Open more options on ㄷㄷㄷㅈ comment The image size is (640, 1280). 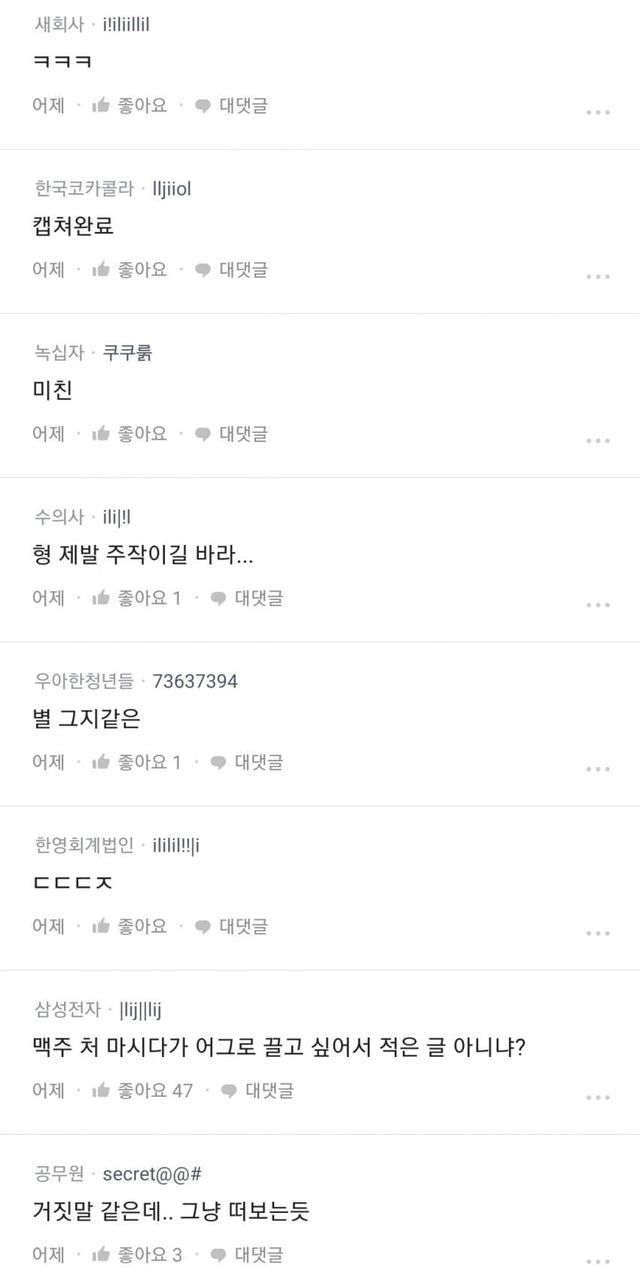click(x=598, y=932)
